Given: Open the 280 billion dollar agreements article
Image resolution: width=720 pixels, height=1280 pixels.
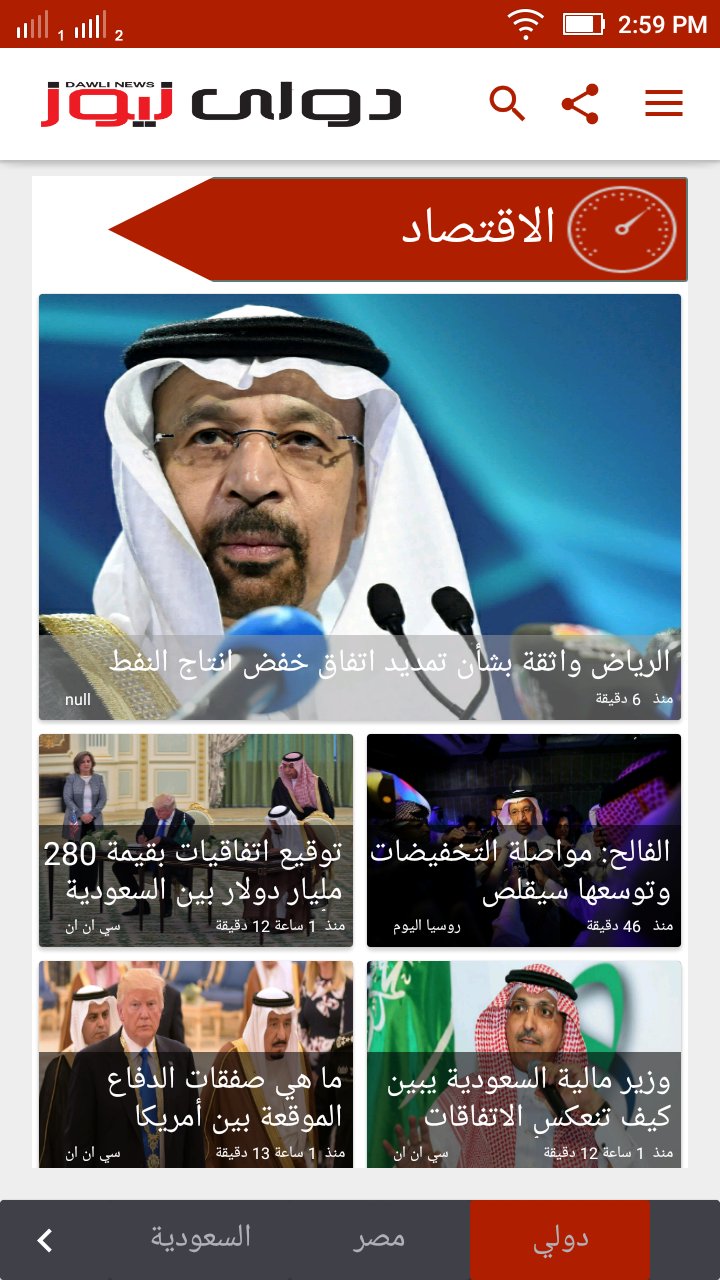Looking at the screenshot, I should pyautogui.click(x=196, y=840).
